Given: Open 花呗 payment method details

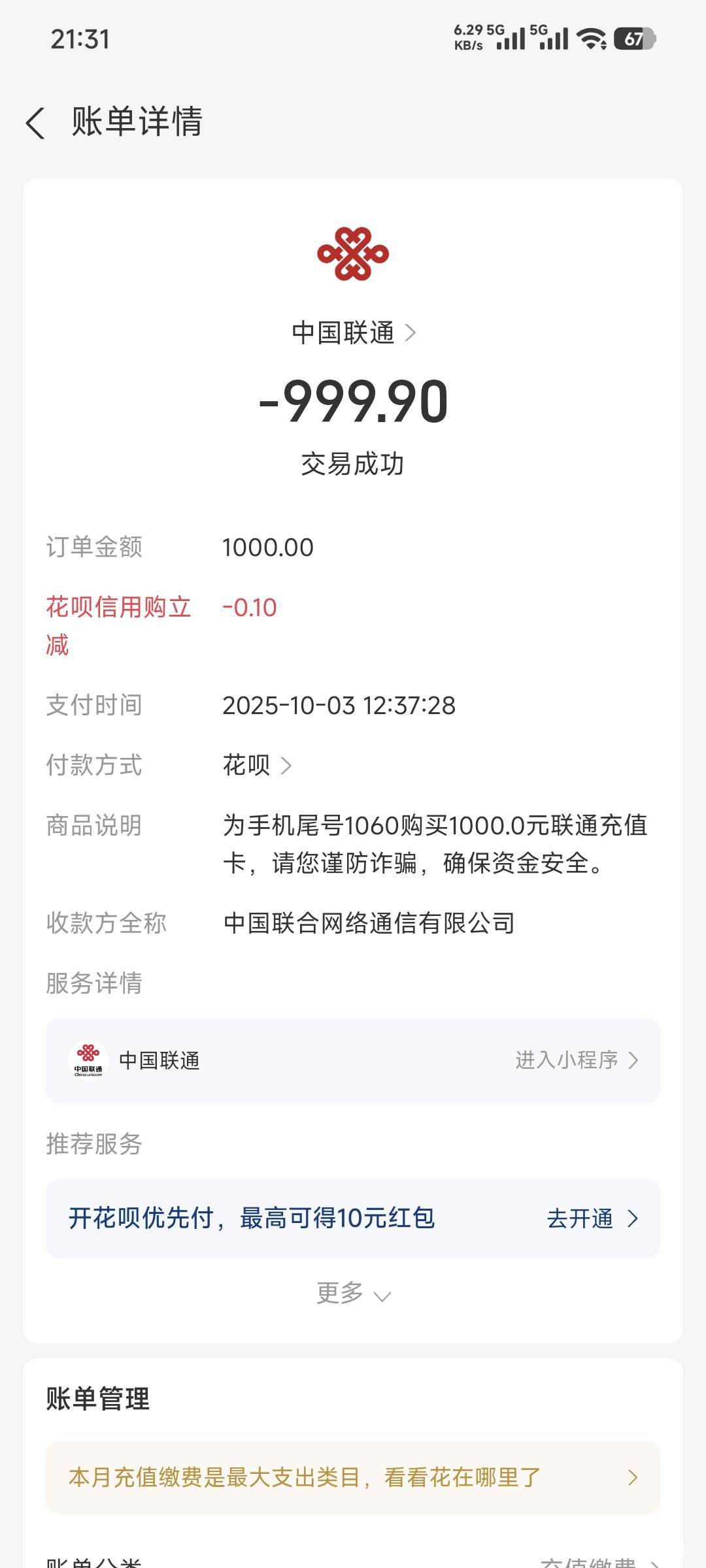Looking at the screenshot, I should [x=257, y=765].
